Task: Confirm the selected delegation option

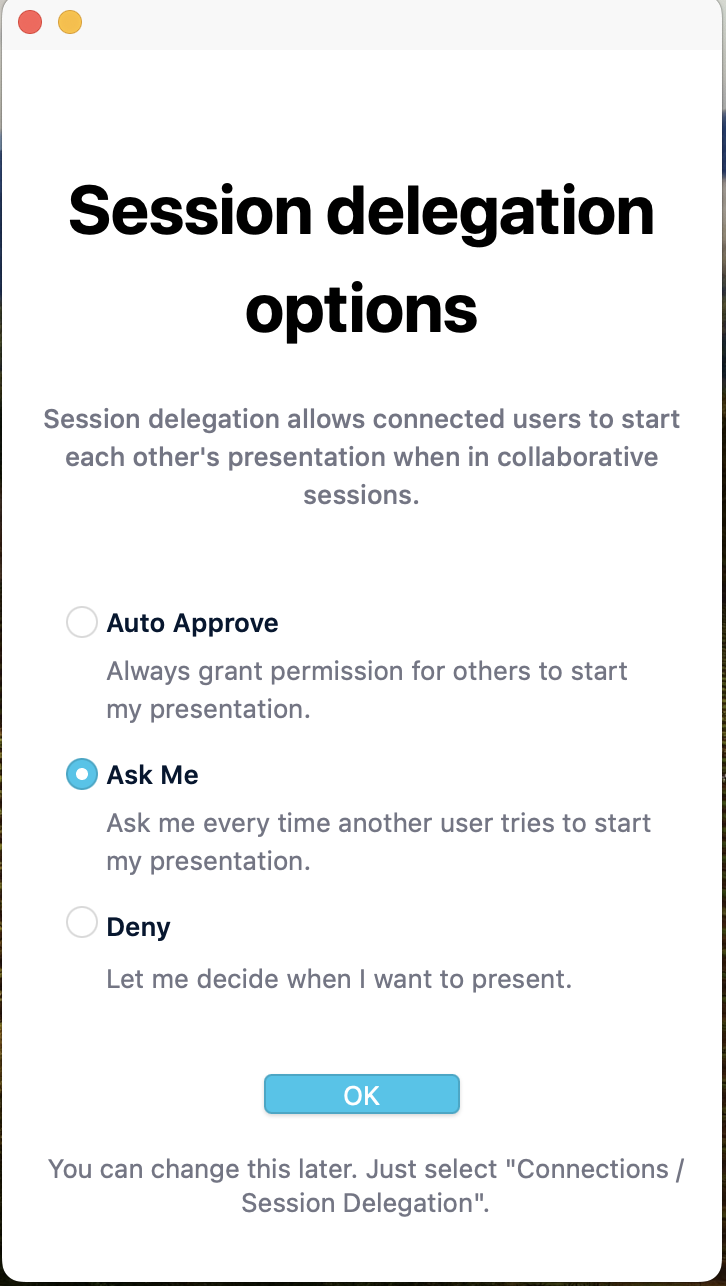Action: tap(362, 1094)
